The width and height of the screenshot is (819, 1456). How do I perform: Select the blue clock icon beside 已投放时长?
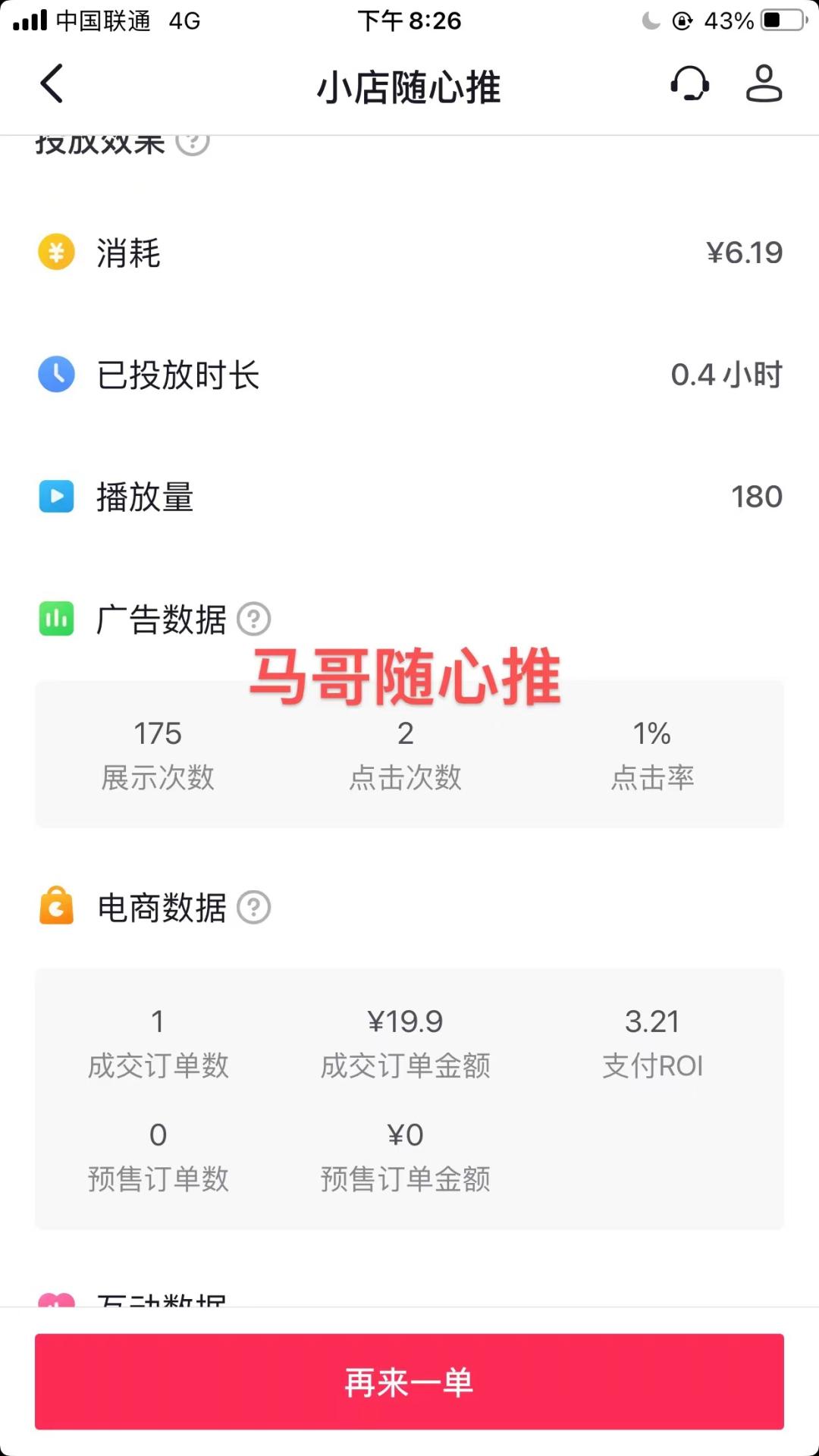(x=56, y=375)
